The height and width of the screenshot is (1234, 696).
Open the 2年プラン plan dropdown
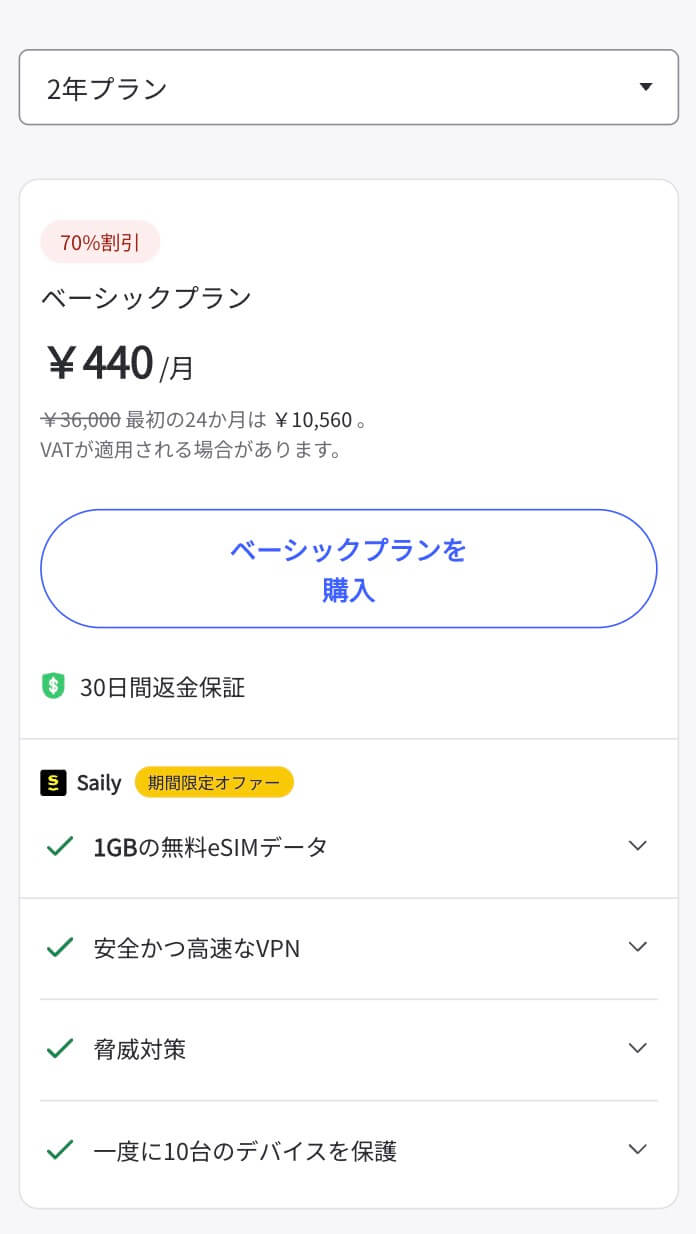[348, 87]
